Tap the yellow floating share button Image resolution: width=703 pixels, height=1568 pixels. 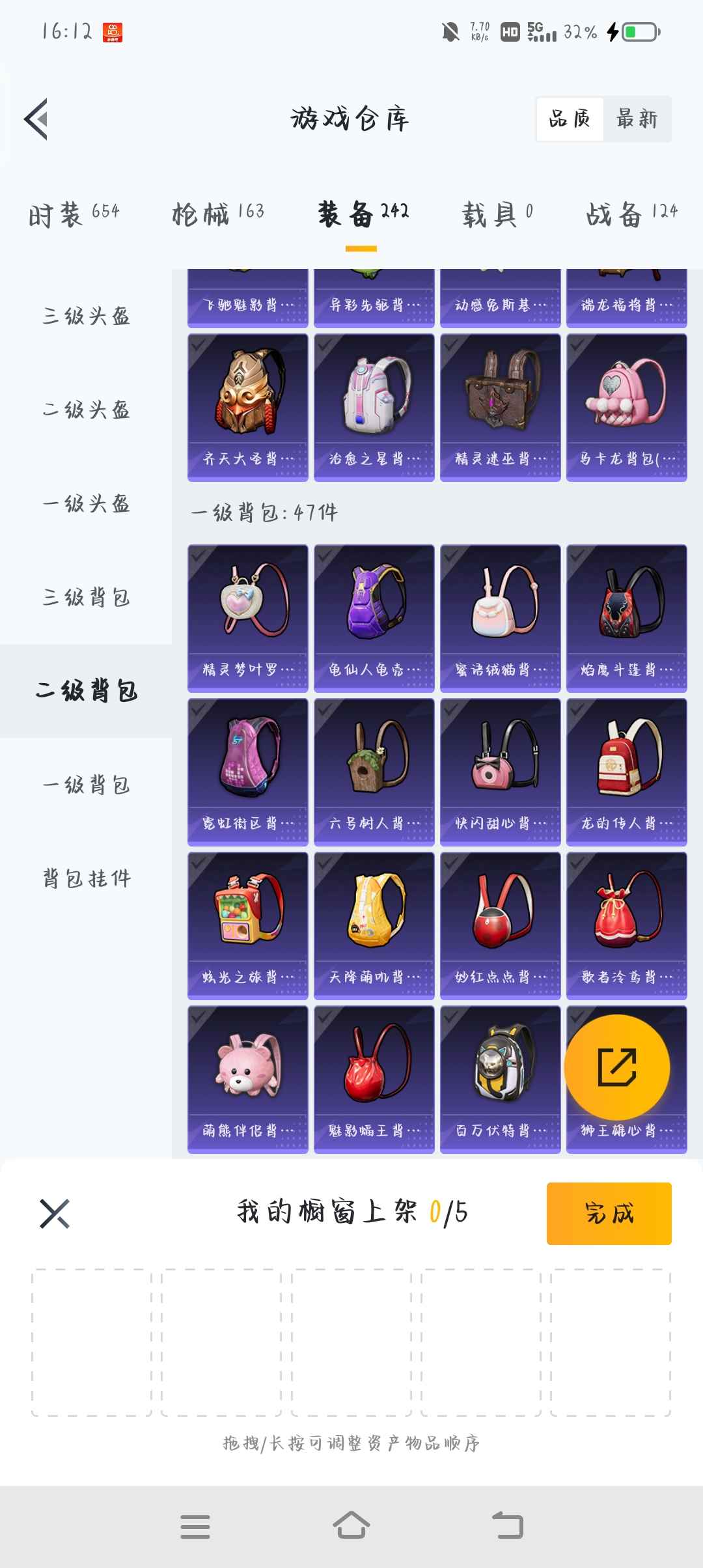tap(616, 1068)
